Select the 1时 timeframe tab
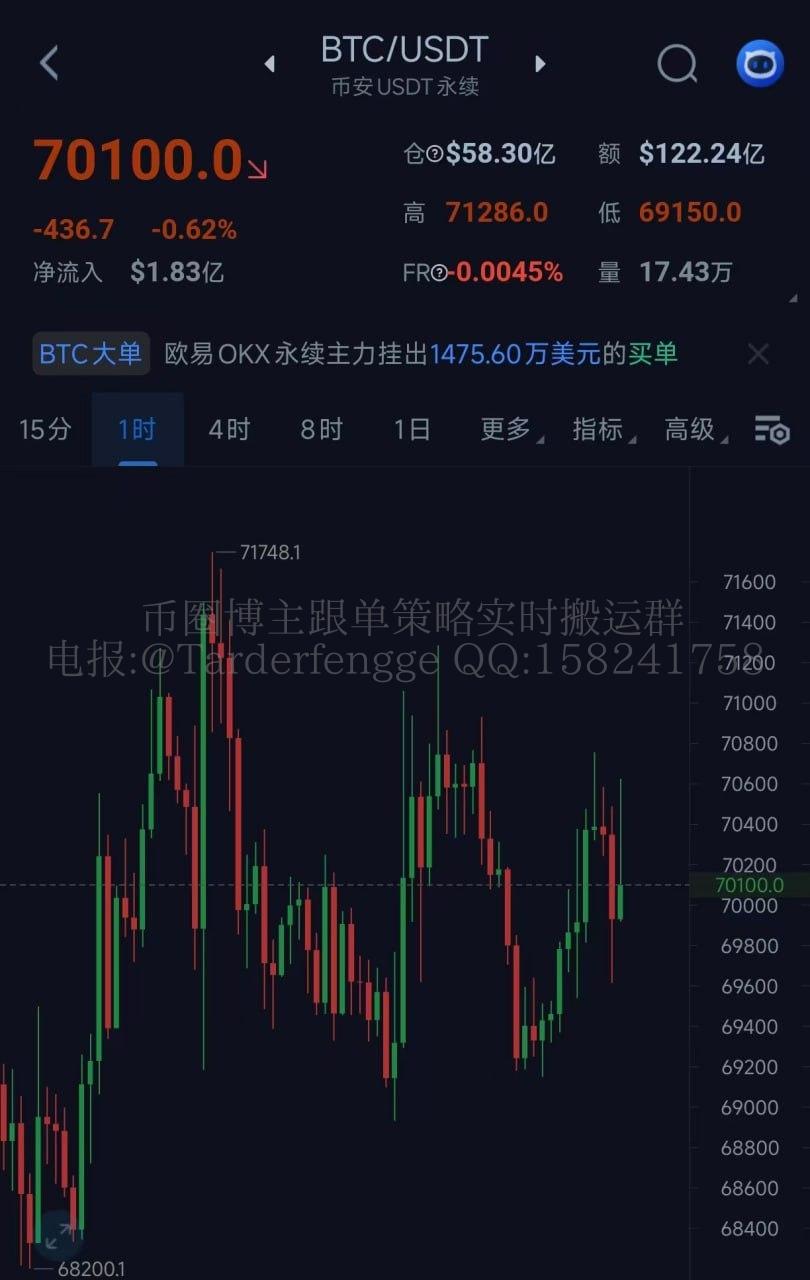 click(x=137, y=430)
